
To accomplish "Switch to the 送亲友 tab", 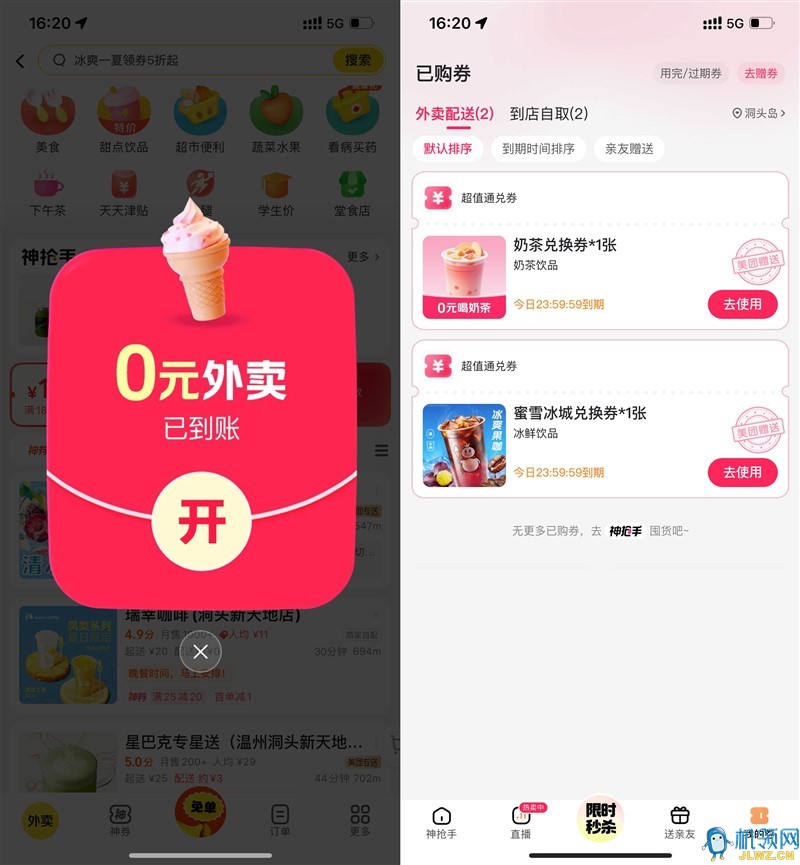I will tap(680, 821).
